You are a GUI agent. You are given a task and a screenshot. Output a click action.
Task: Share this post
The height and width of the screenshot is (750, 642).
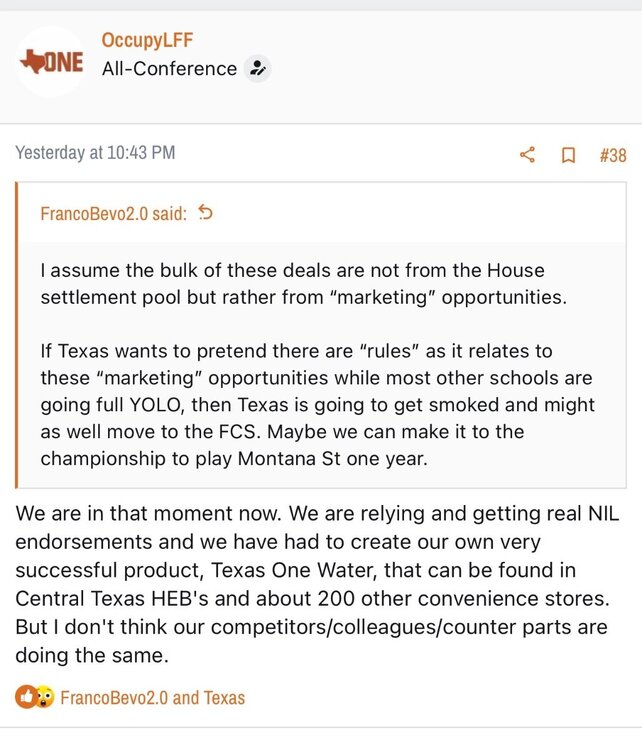pos(527,155)
